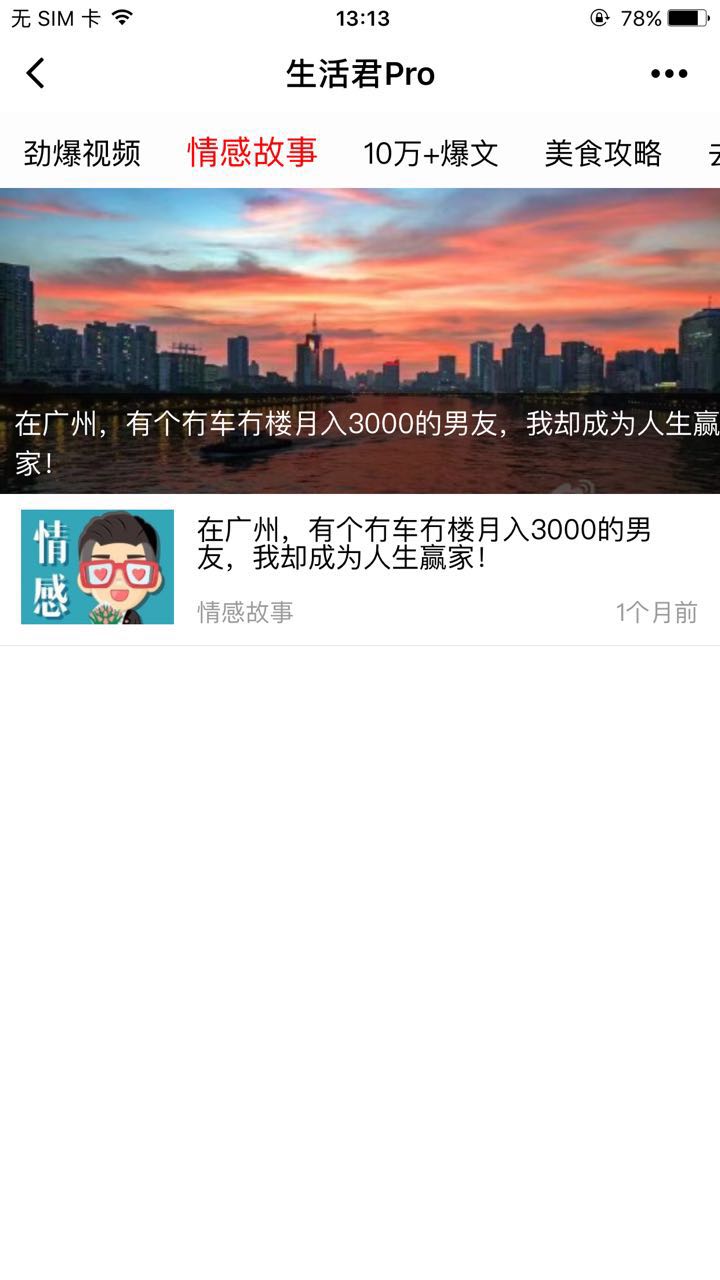720x1280 pixels.
Task: Switch to the 劲爆视频 tab
Action: [82, 153]
